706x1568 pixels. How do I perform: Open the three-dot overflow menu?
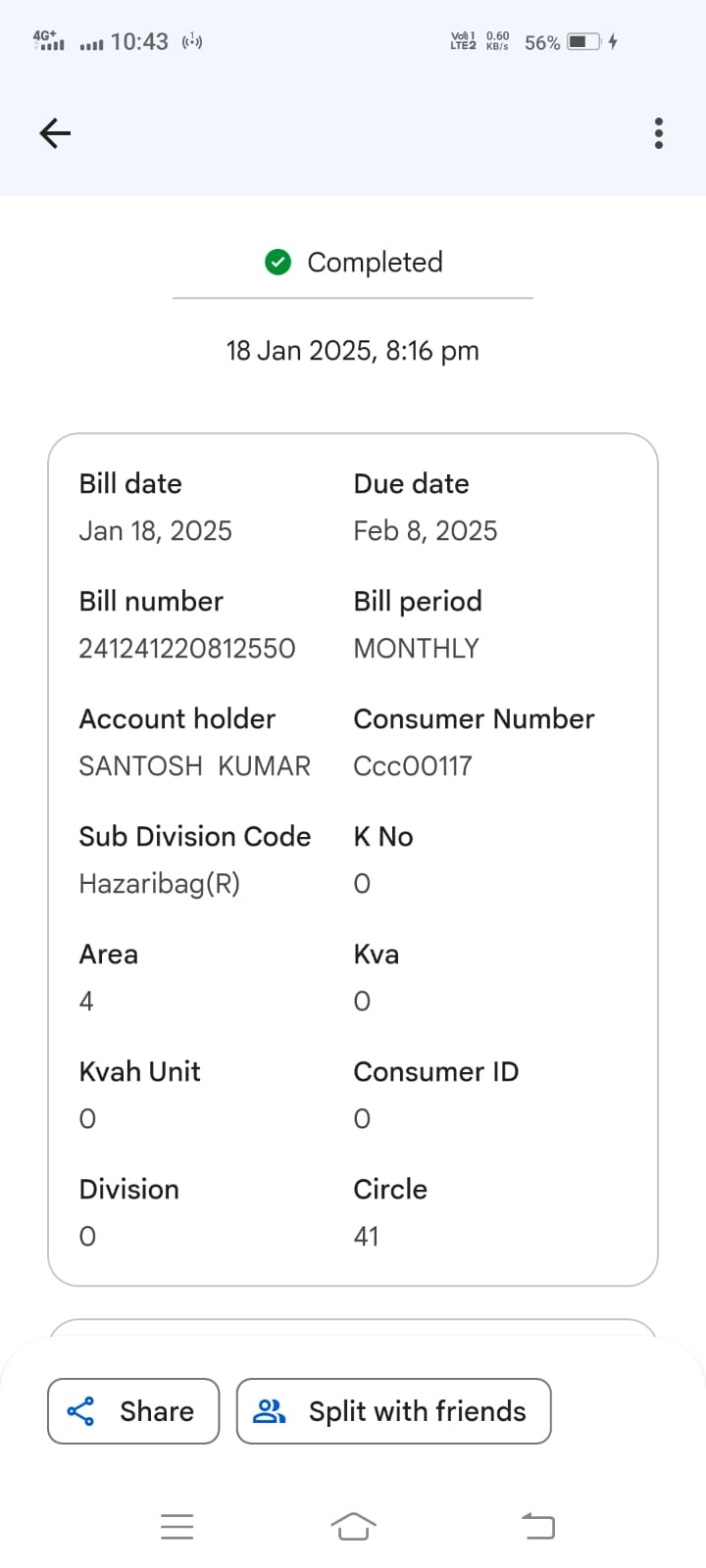(x=658, y=133)
